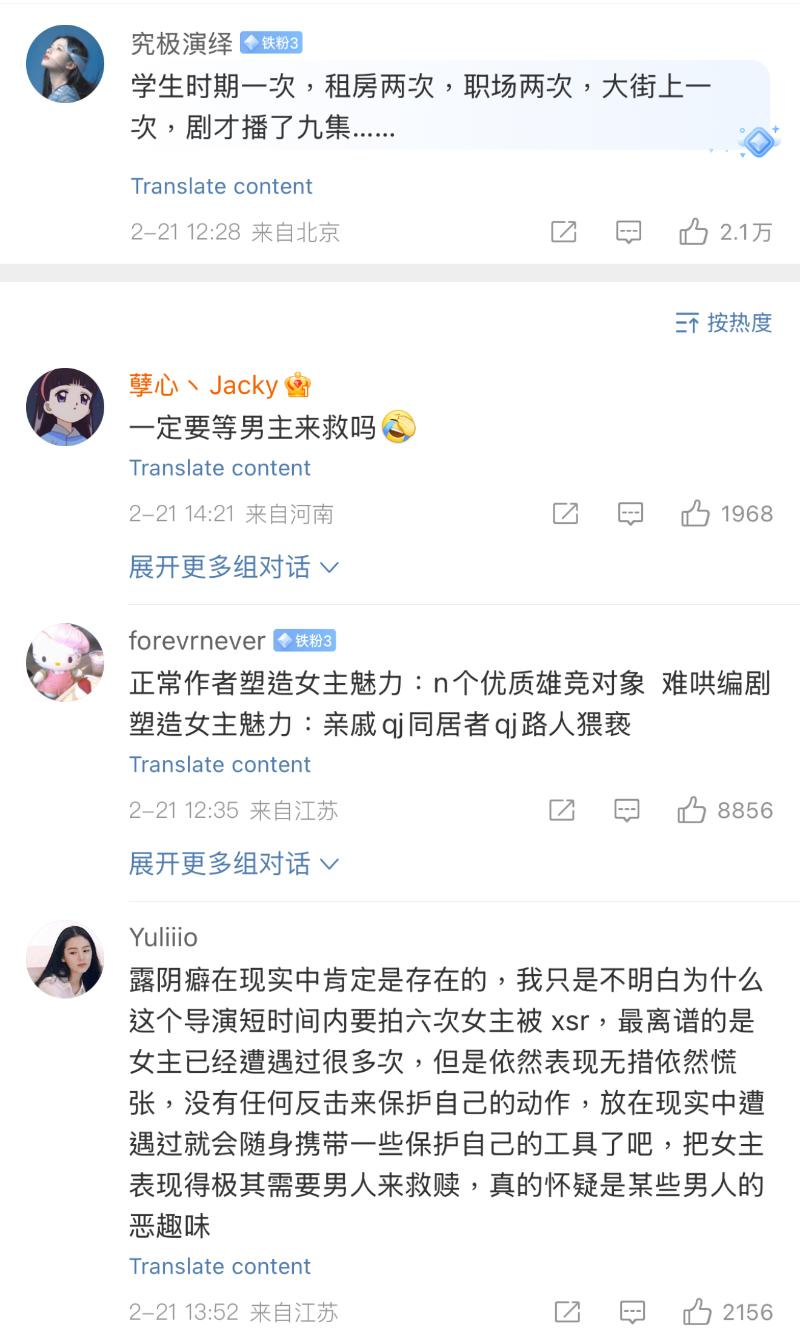Image resolution: width=800 pixels, height=1341 pixels.
Task: View forevrnever's profile avatar
Action: click(65, 662)
